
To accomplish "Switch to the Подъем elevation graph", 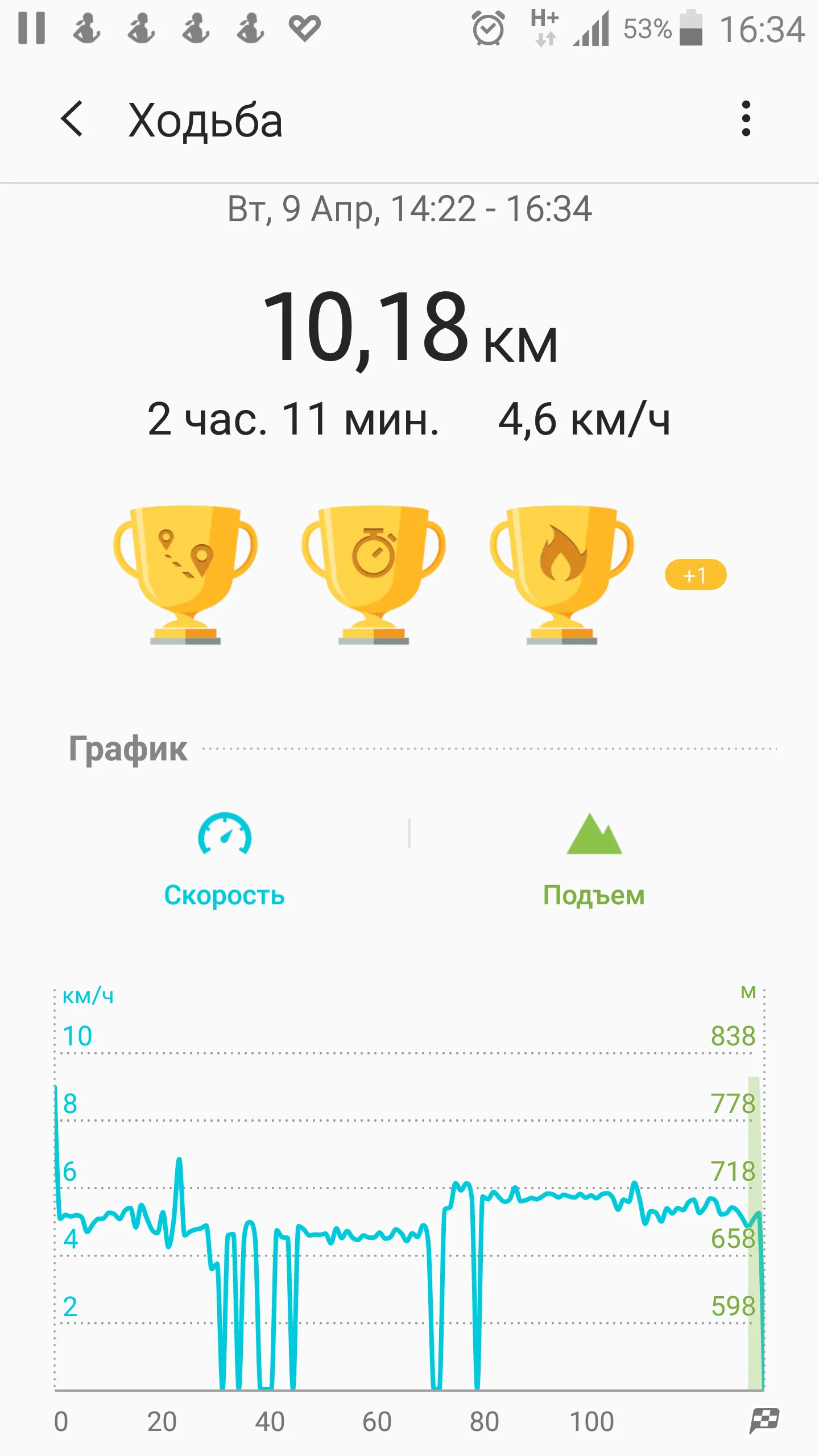I will coord(594,860).
